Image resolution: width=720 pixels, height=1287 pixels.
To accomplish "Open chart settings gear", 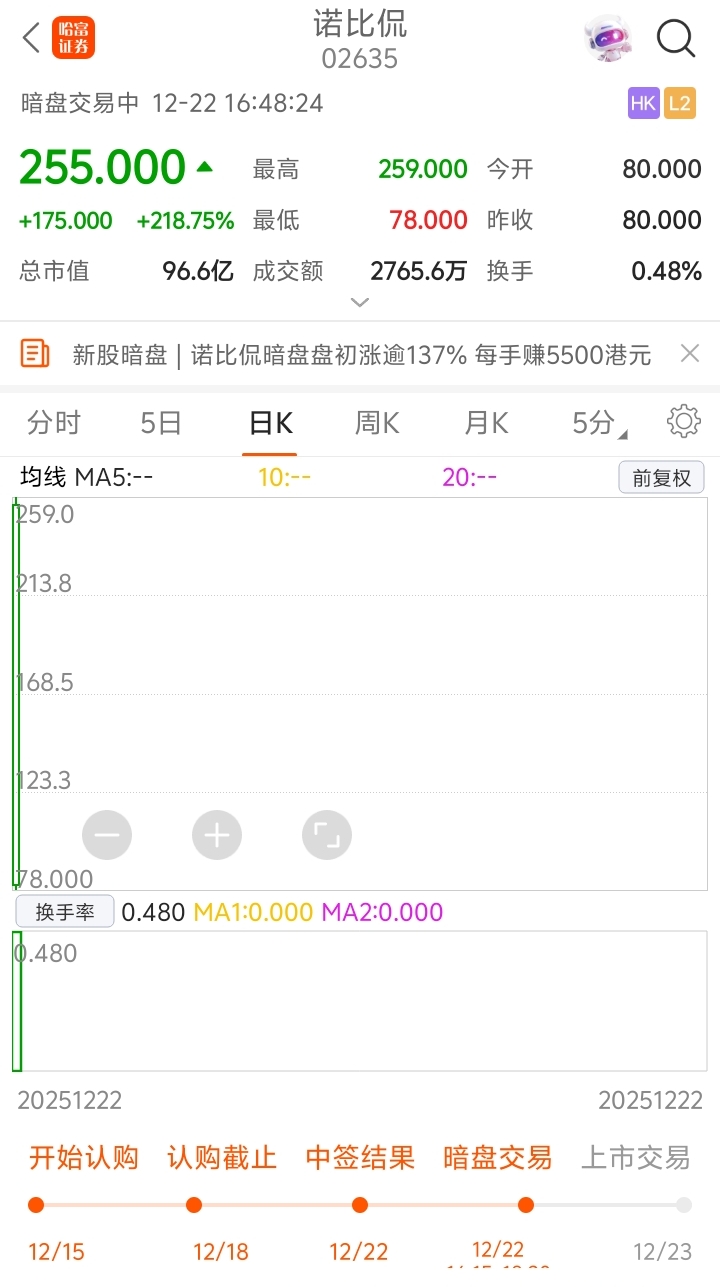I will click(684, 422).
